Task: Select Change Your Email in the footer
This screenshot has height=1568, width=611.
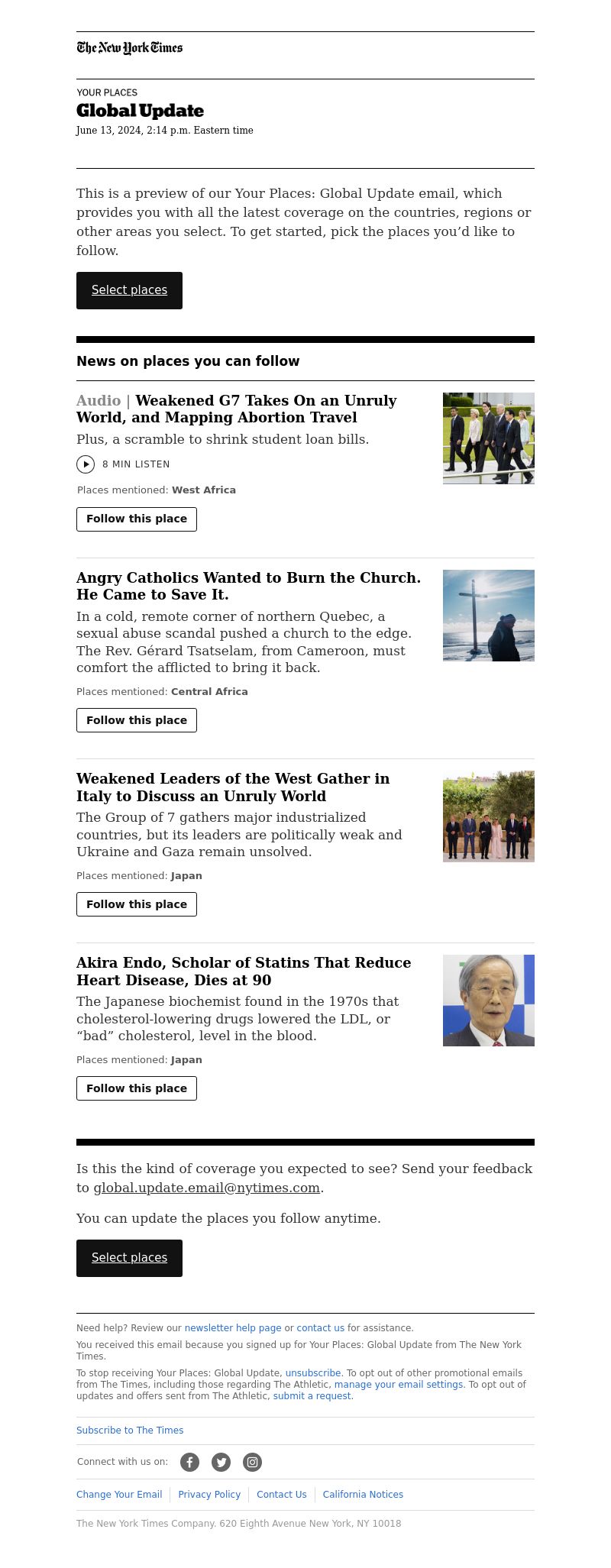Action: [x=119, y=1495]
